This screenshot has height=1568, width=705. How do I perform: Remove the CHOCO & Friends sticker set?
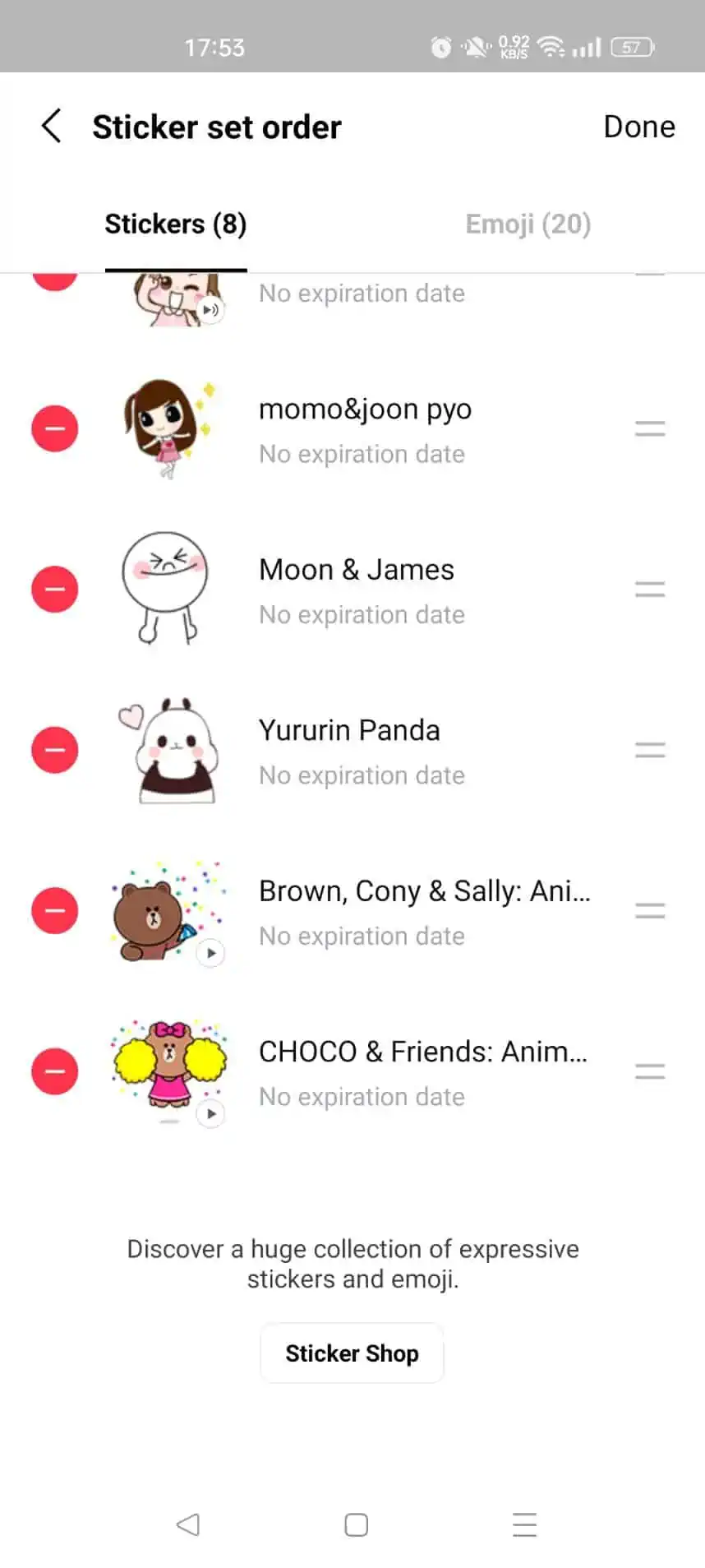pyautogui.click(x=54, y=1071)
